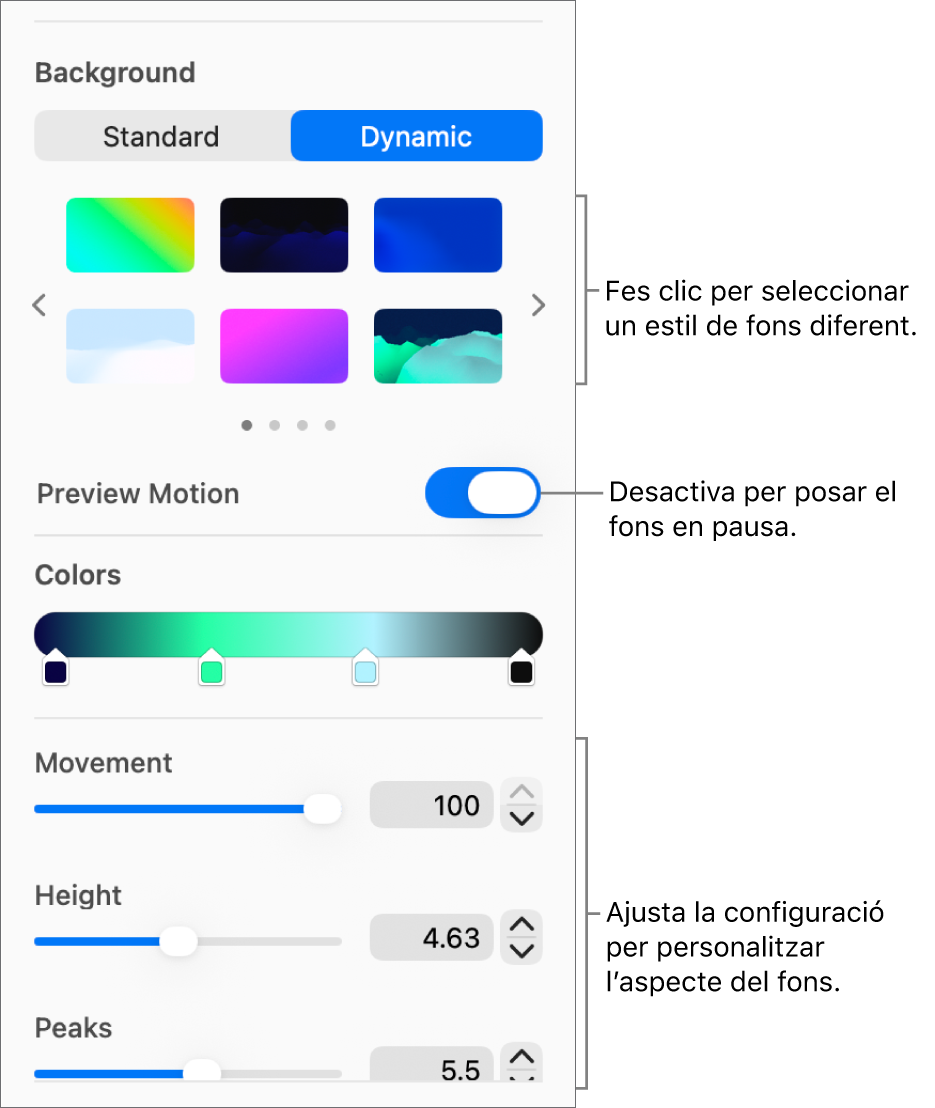Choose the dark navy waves background style
This screenshot has height=1108, width=935.
click(x=284, y=235)
